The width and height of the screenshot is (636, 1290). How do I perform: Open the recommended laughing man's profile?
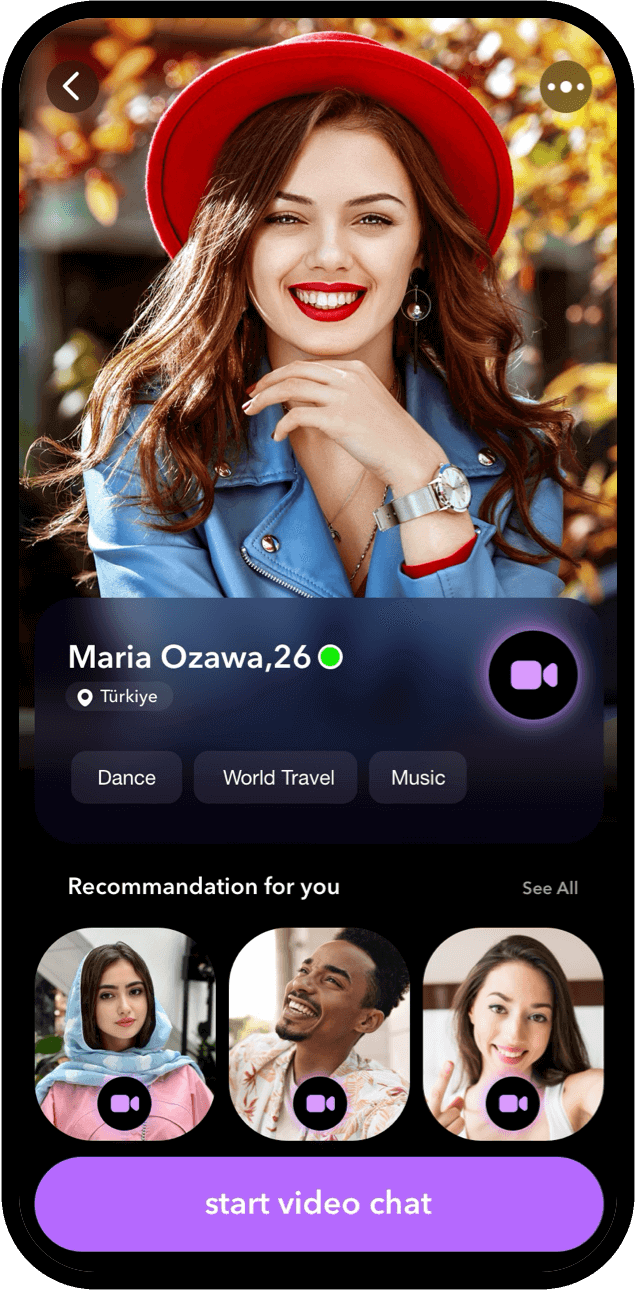point(319,1020)
